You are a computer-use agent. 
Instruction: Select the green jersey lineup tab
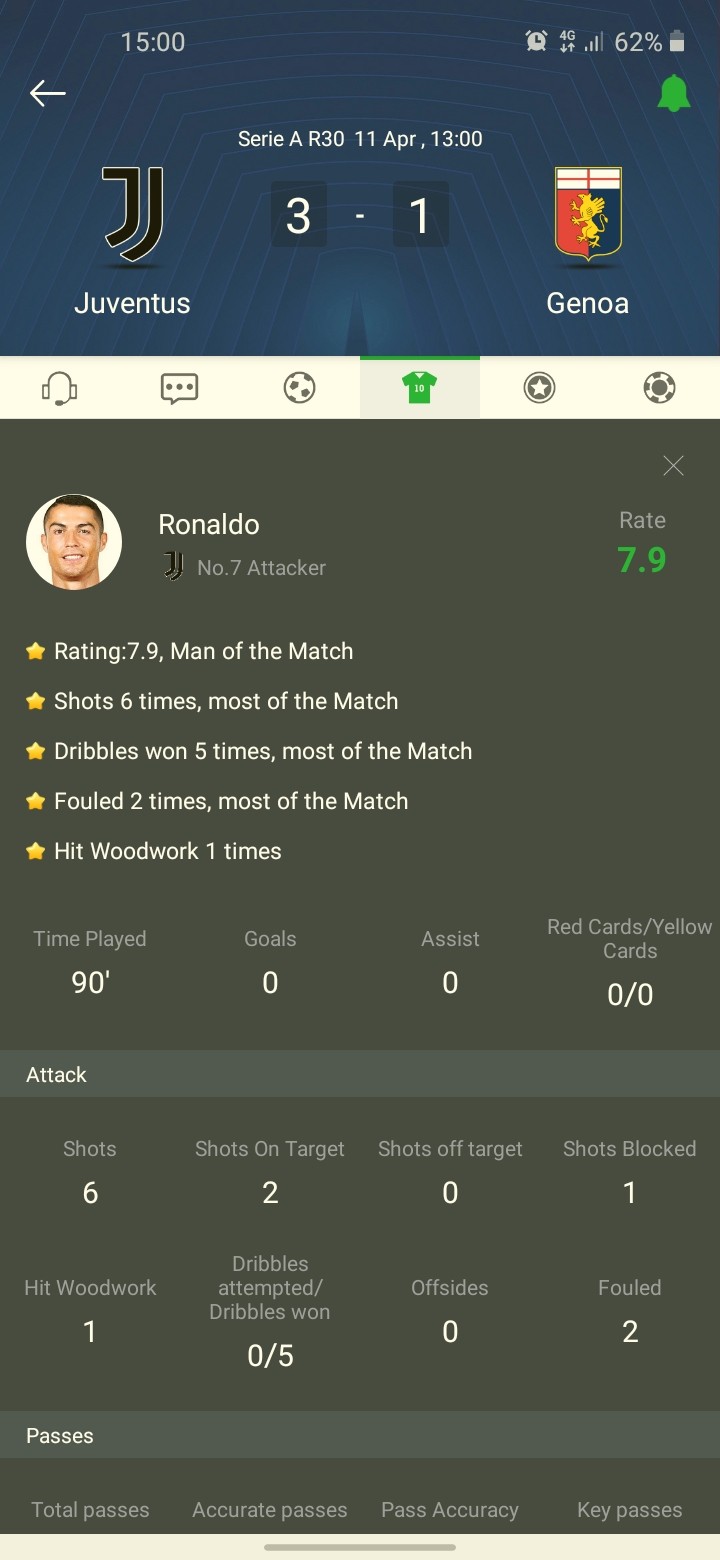coord(419,388)
